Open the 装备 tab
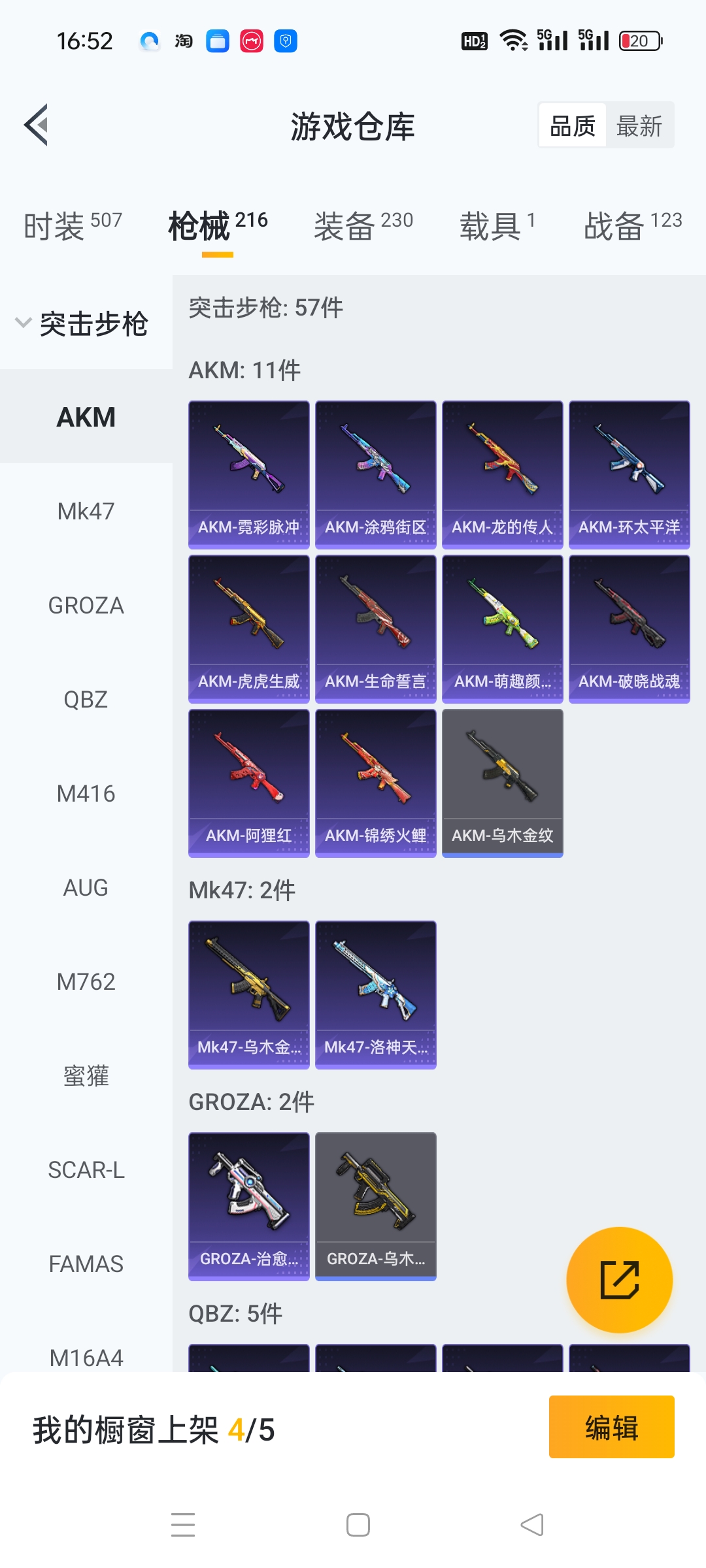The width and height of the screenshot is (706, 1568). click(363, 226)
